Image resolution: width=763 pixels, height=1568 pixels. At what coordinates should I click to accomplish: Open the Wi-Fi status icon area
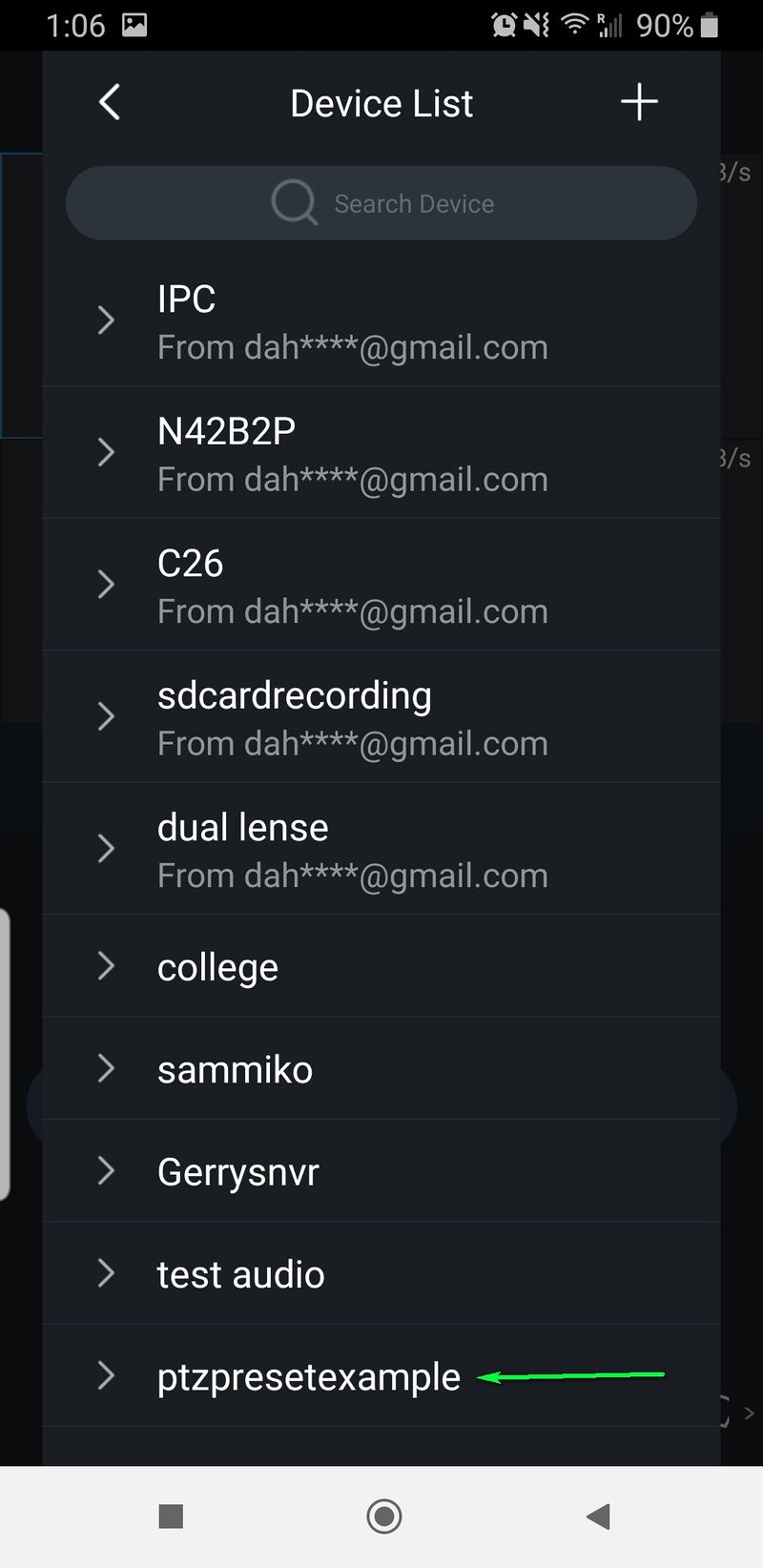pyautogui.click(x=573, y=25)
